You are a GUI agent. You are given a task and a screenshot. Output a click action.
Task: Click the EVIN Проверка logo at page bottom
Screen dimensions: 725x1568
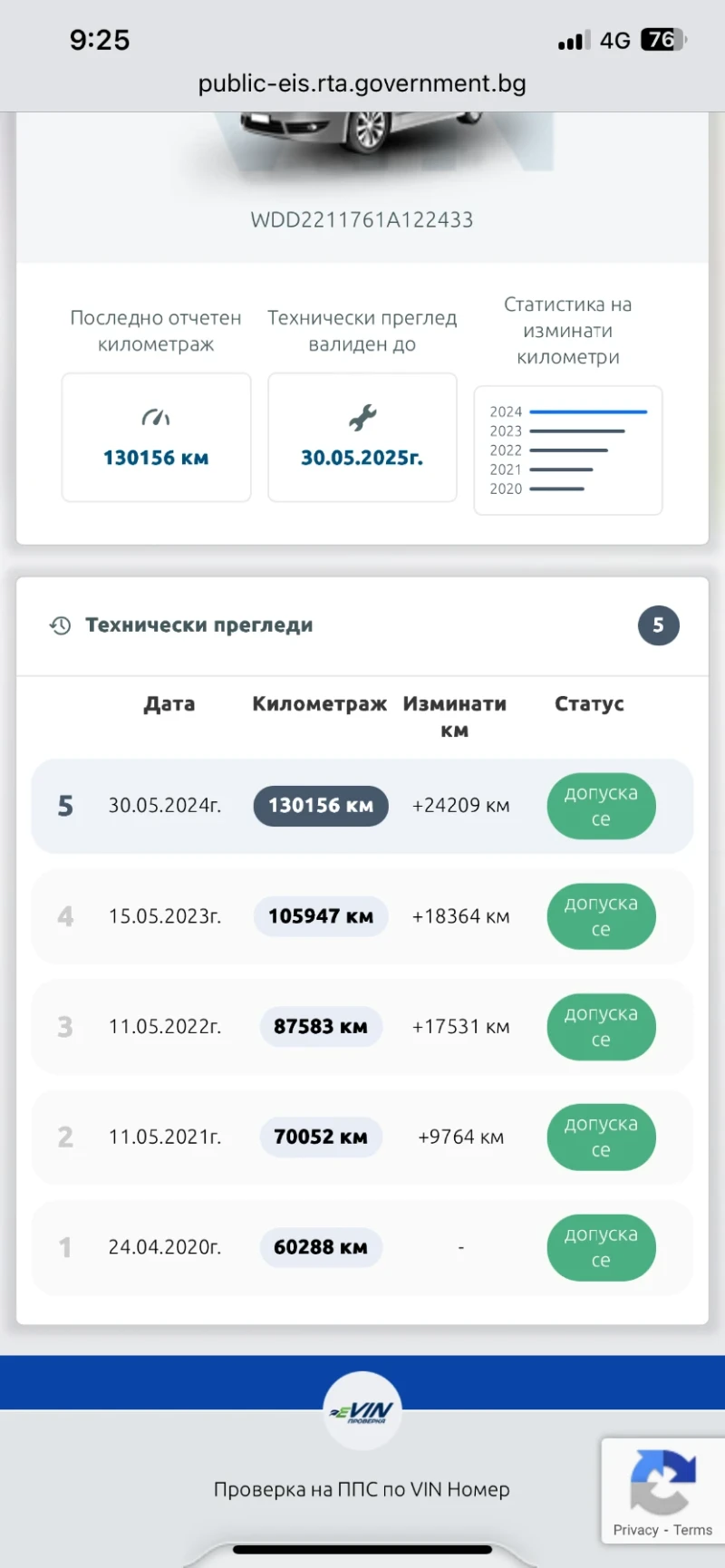point(362,1410)
